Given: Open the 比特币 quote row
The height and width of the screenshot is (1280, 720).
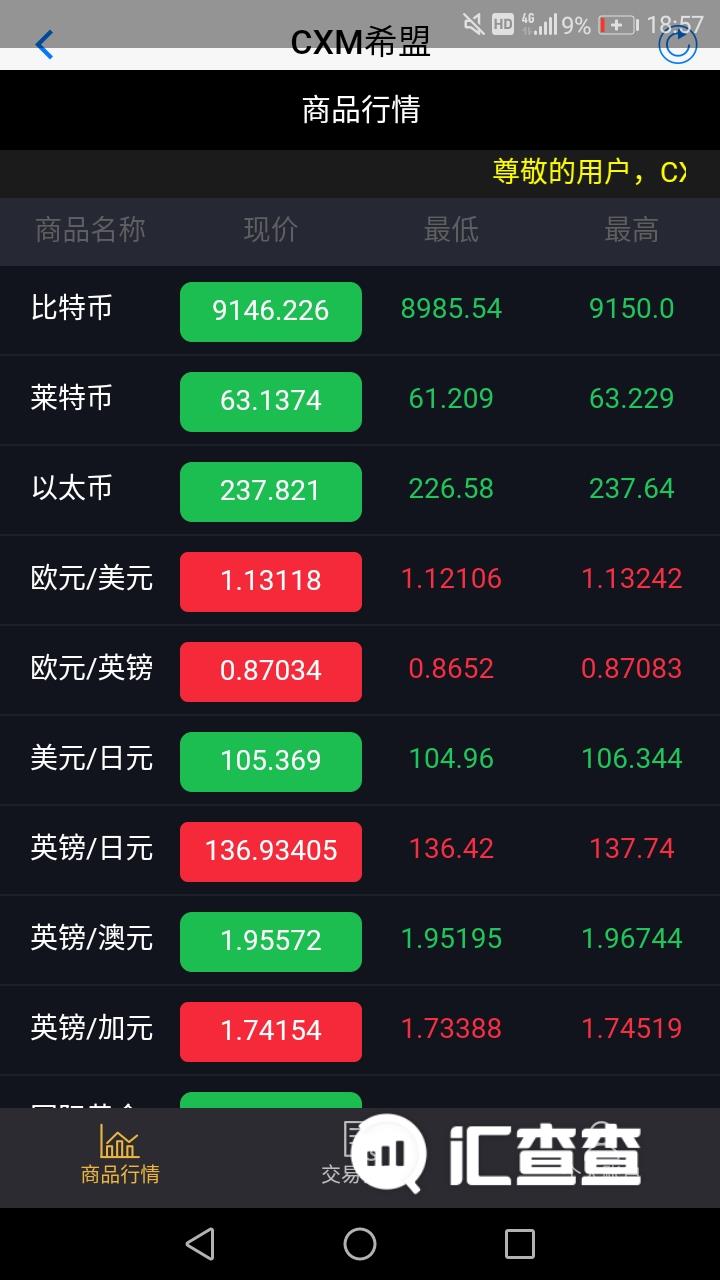Looking at the screenshot, I should pyautogui.click(x=360, y=311).
